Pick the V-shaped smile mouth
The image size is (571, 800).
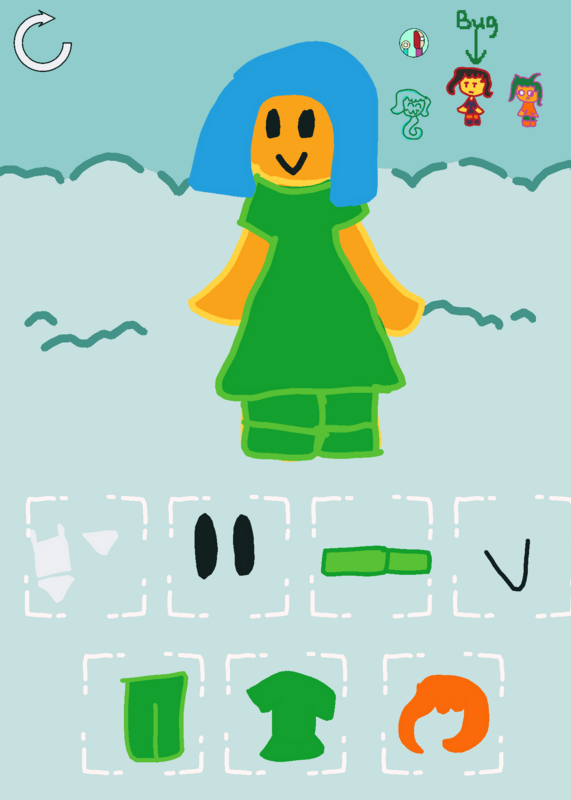(508, 565)
